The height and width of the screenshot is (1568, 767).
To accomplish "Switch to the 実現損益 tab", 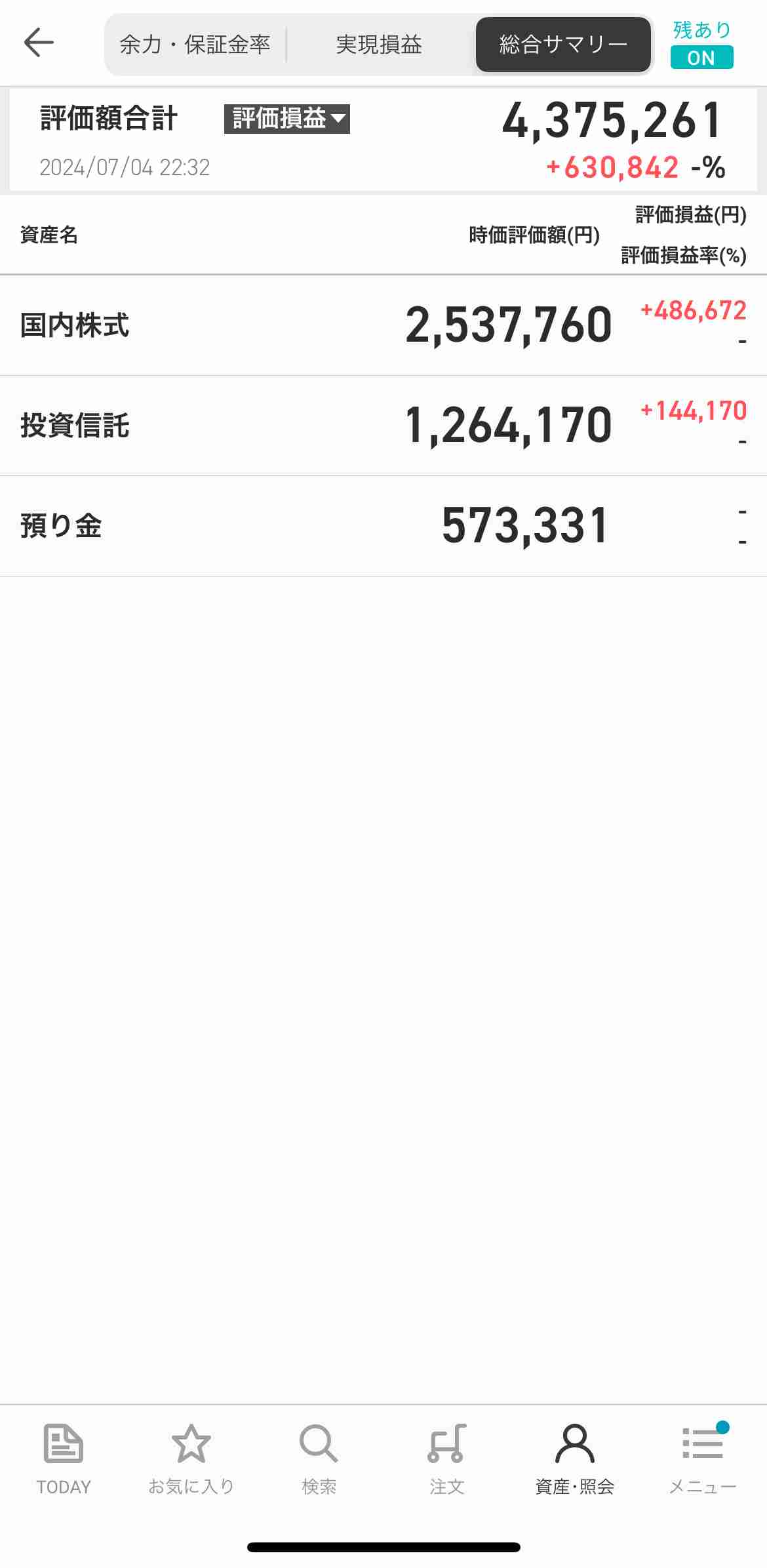I will (x=379, y=45).
